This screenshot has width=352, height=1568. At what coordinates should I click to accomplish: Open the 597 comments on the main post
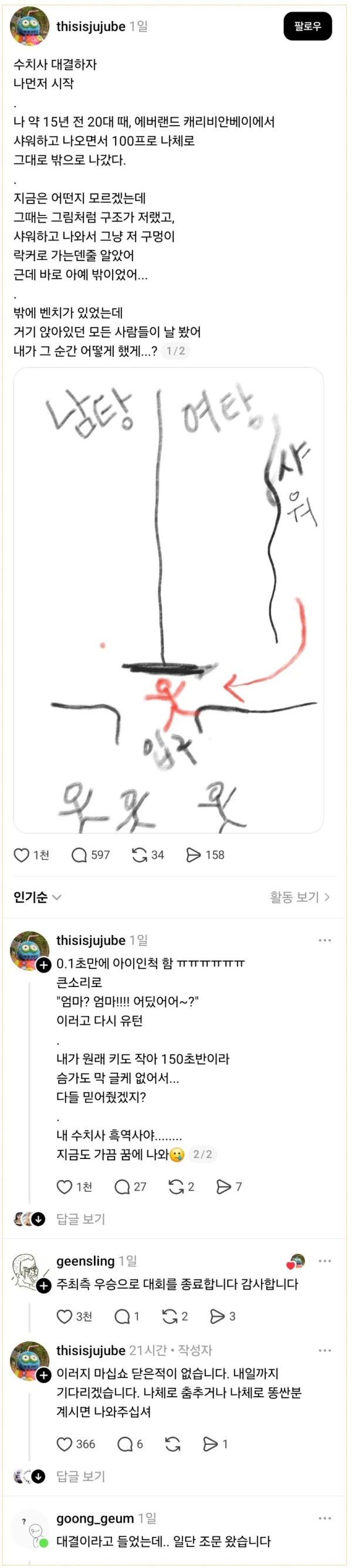79,854
